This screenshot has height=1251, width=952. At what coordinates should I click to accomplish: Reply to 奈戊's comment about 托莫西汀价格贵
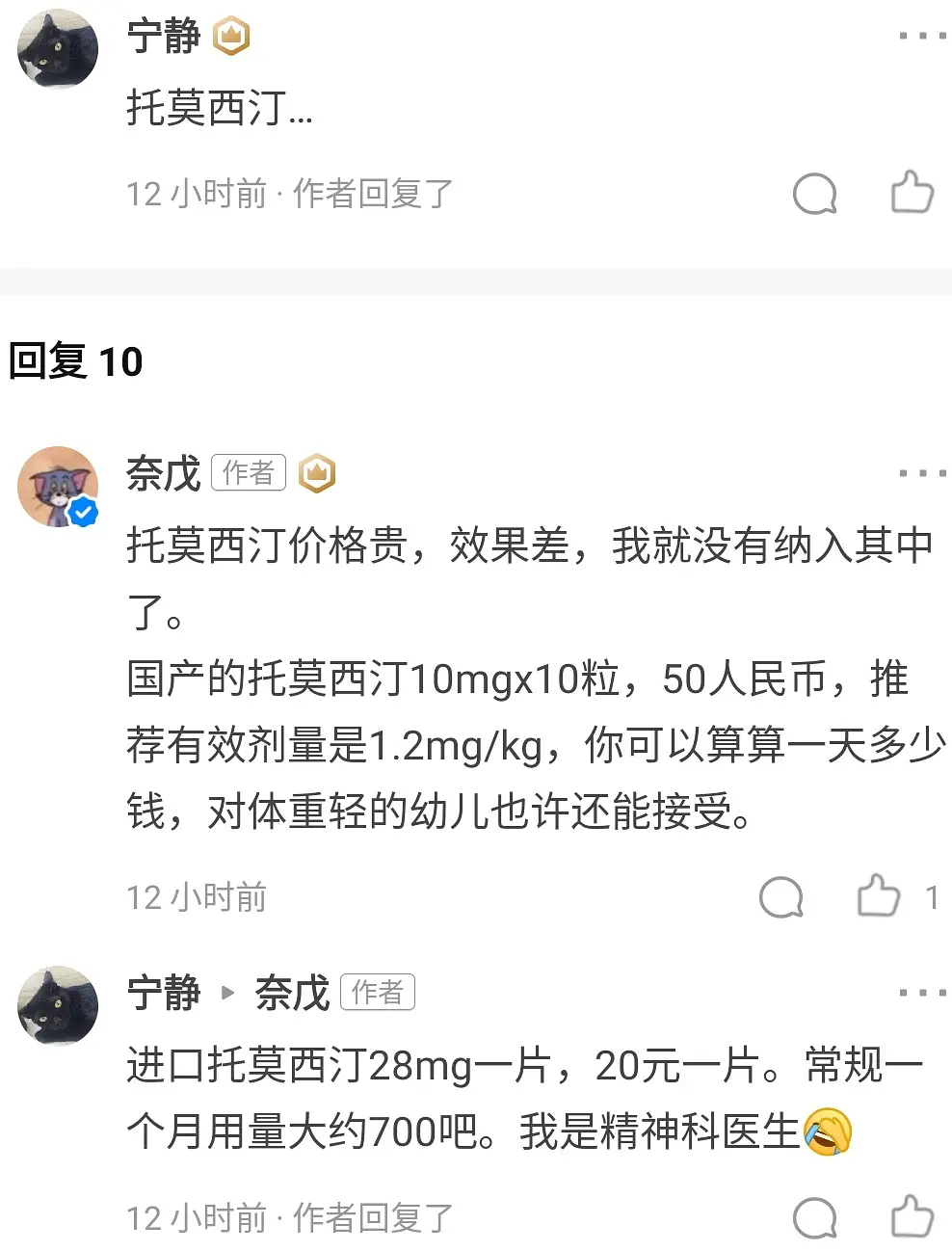point(780,898)
